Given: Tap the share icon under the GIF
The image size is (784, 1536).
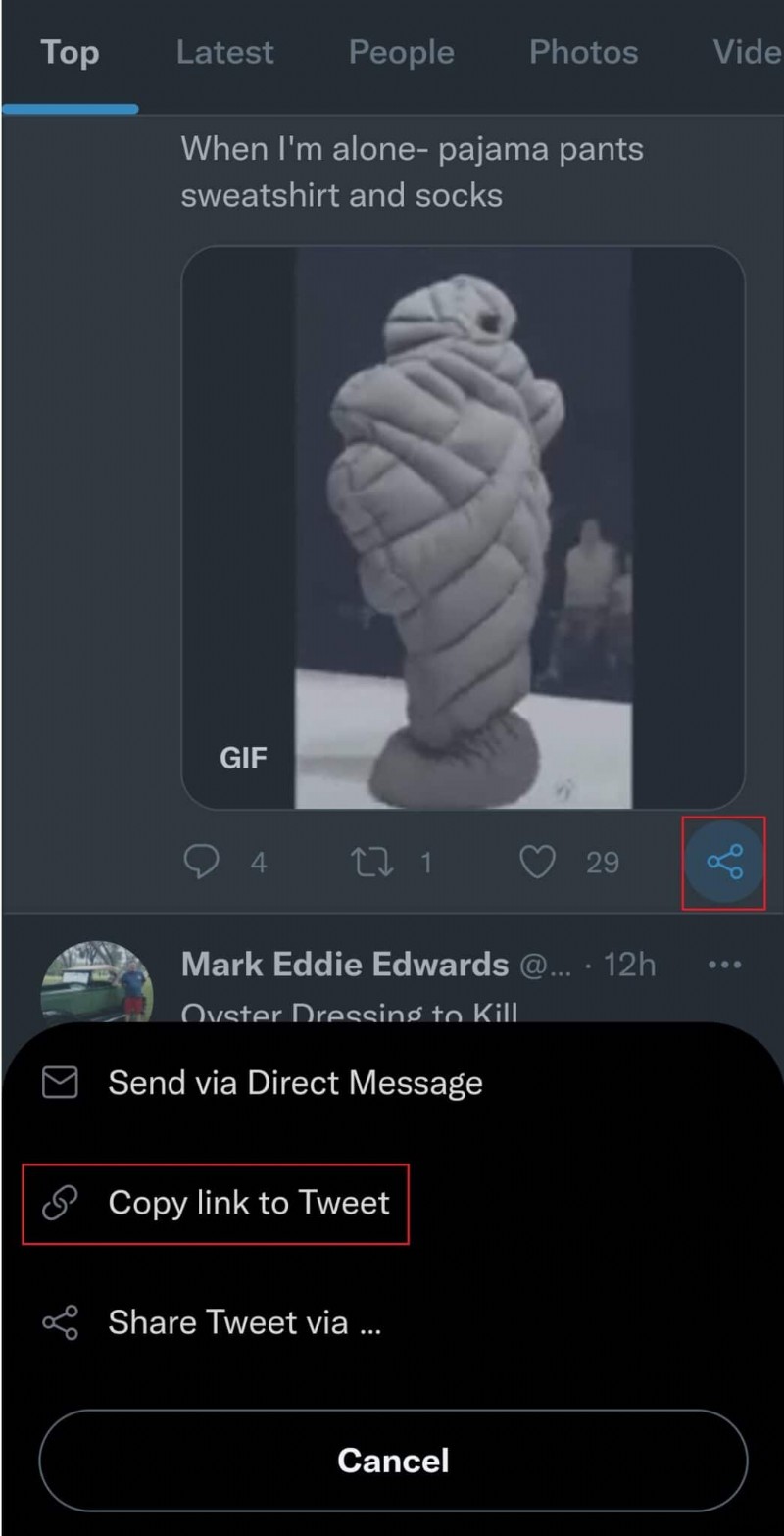Looking at the screenshot, I should [724, 864].
